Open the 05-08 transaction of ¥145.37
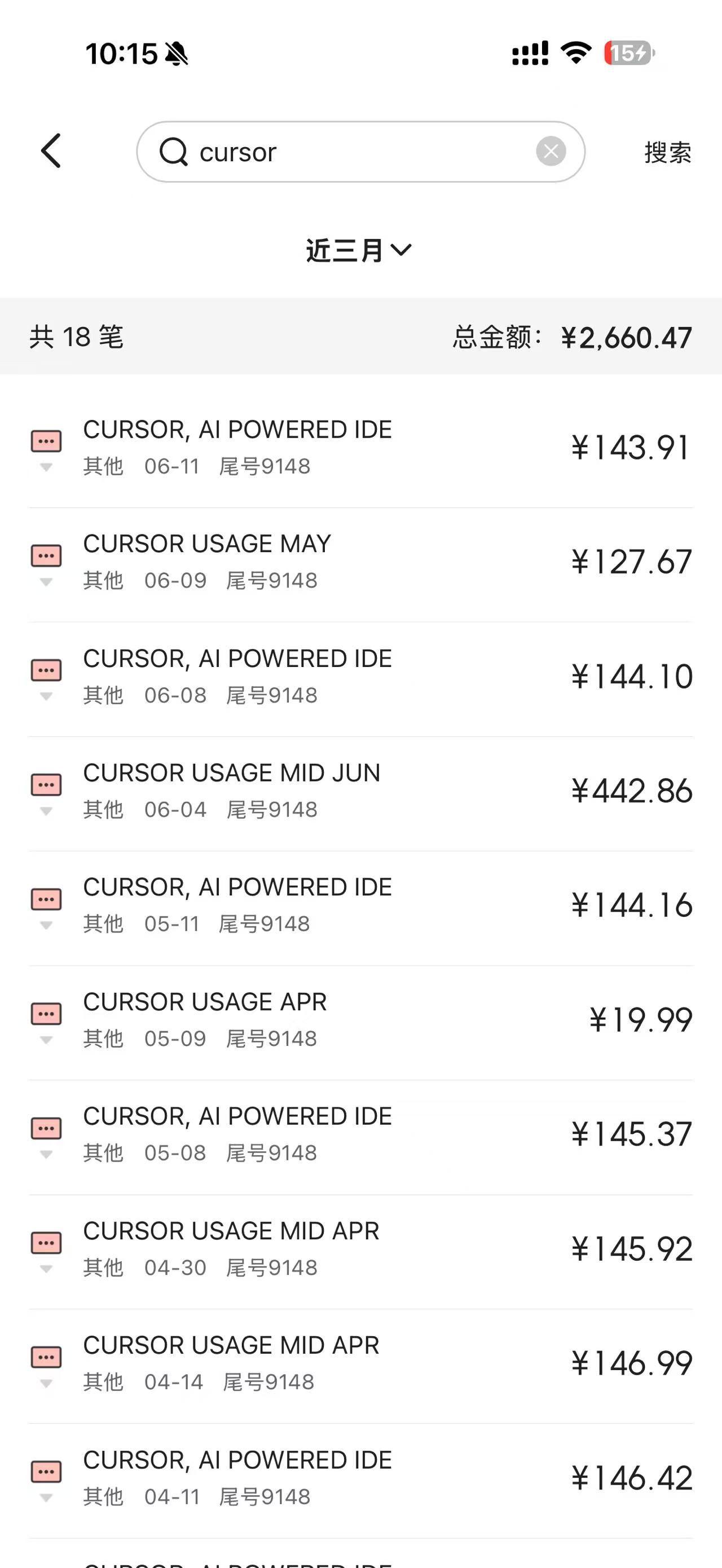This screenshot has height=1568, width=722. click(x=361, y=1134)
